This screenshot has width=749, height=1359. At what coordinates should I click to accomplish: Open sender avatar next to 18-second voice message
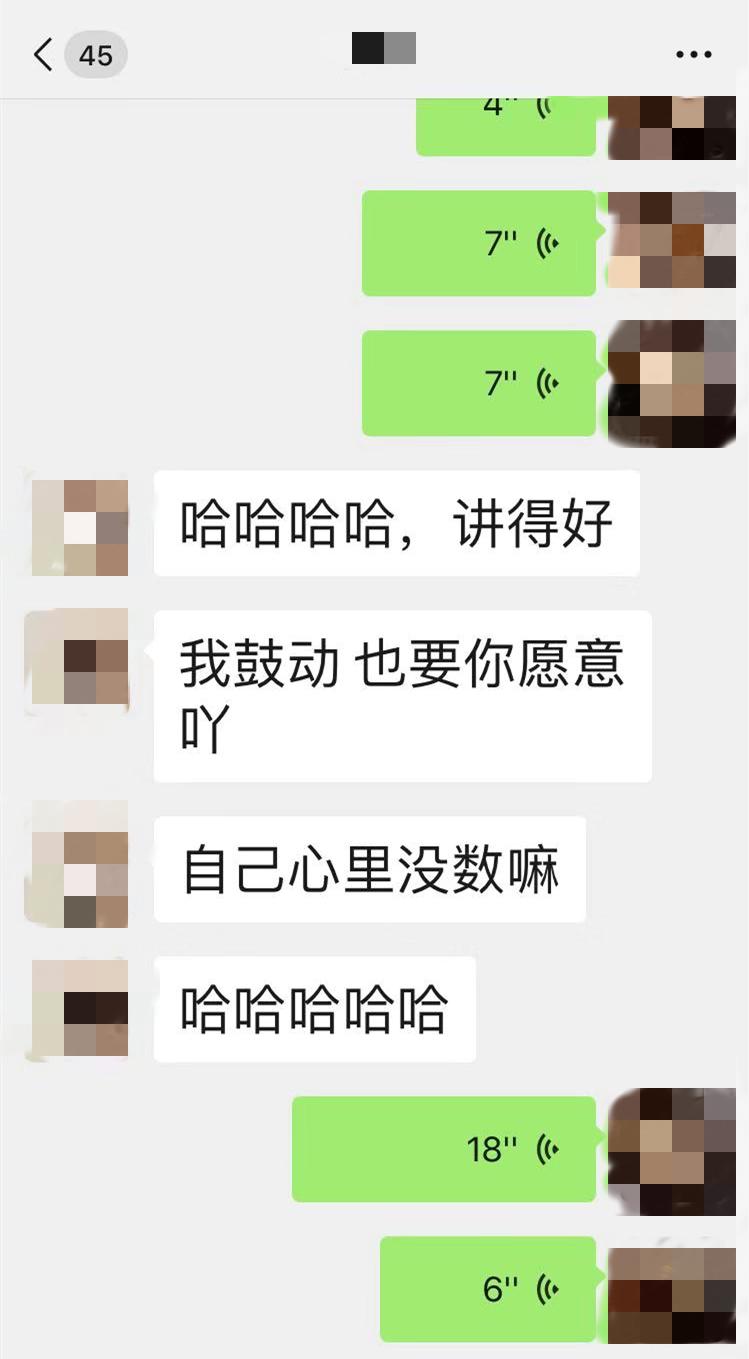point(672,1151)
